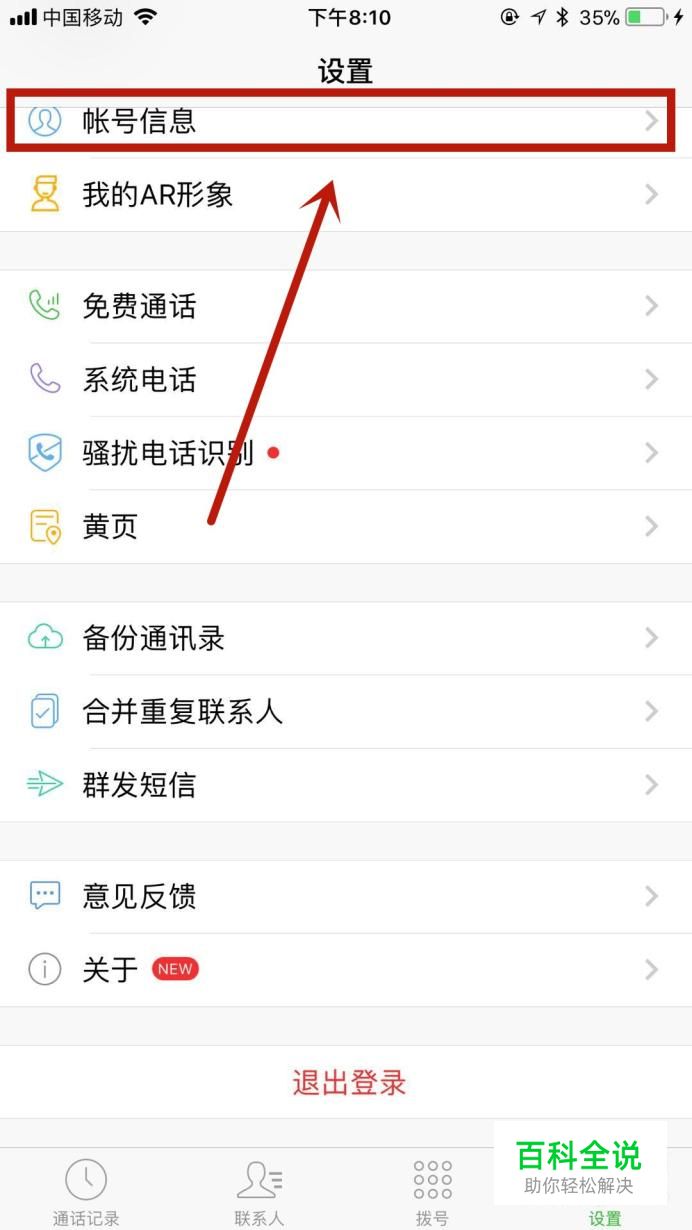Screen dimensions: 692x1230
Task: Open the 黄页 yellow pages
Action: pos(346,527)
